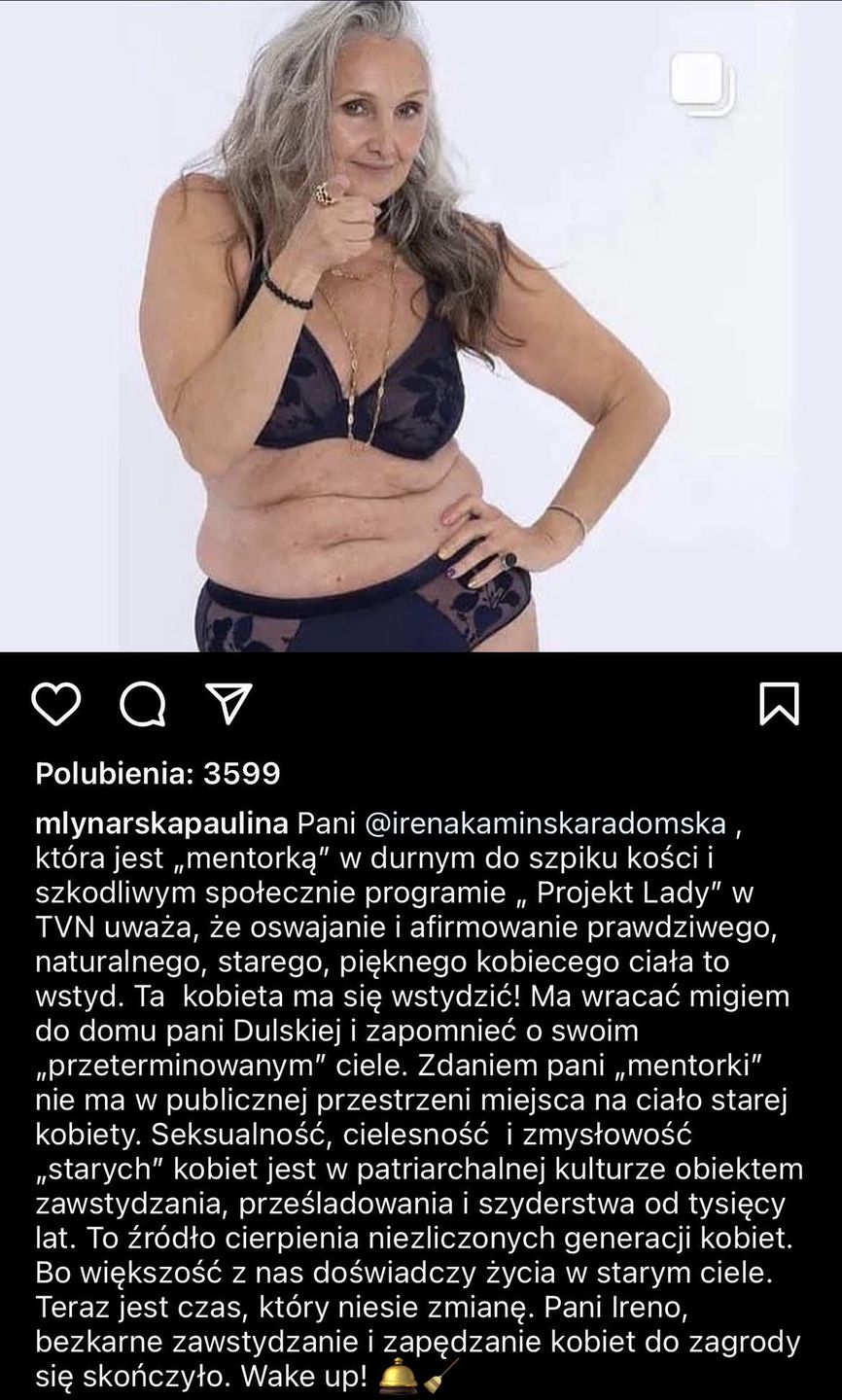Open the comments on this post
Screen dimensions: 842x1400
pyautogui.click(x=143, y=704)
